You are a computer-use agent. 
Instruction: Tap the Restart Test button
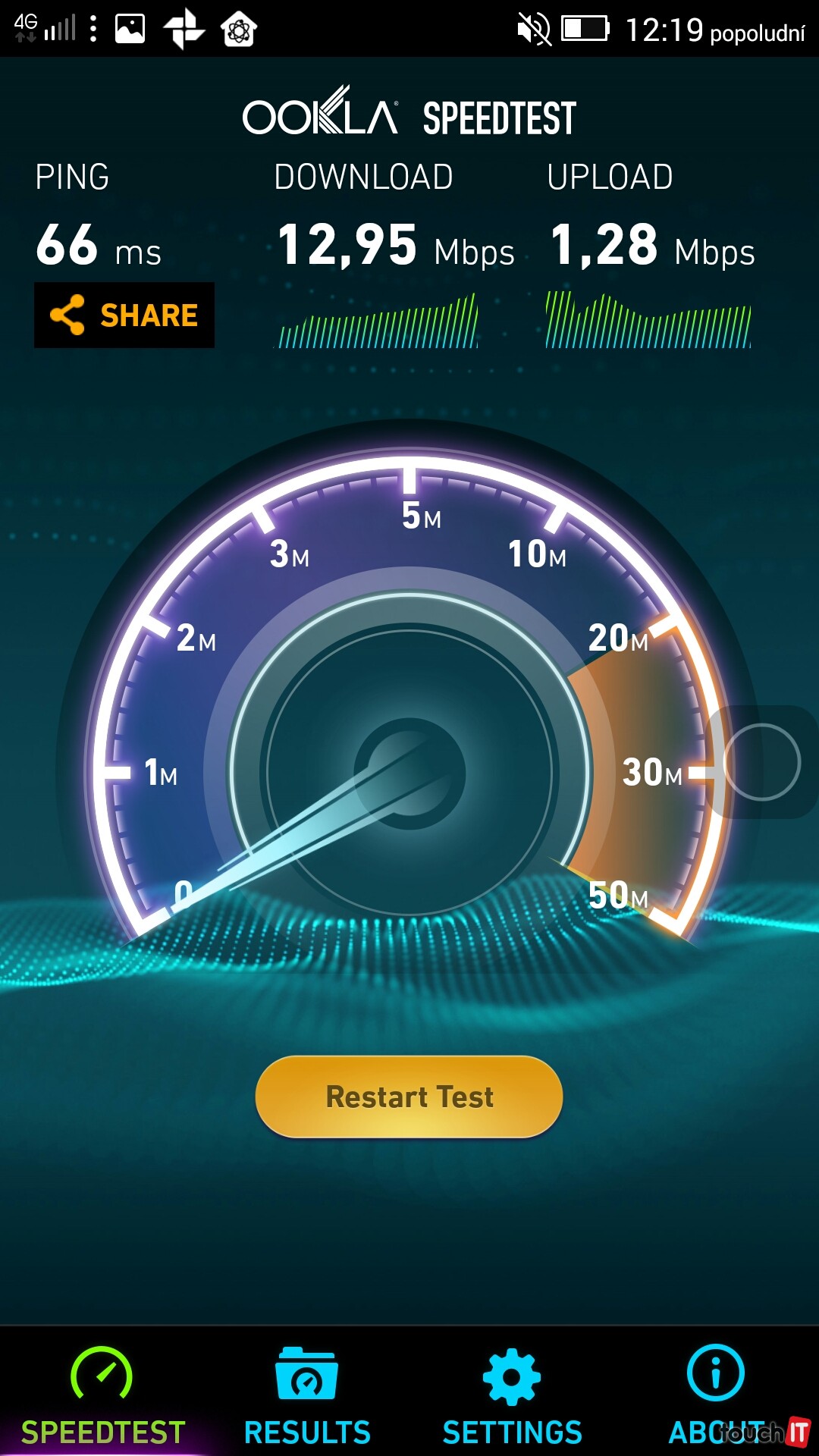pyautogui.click(x=409, y=1097)
